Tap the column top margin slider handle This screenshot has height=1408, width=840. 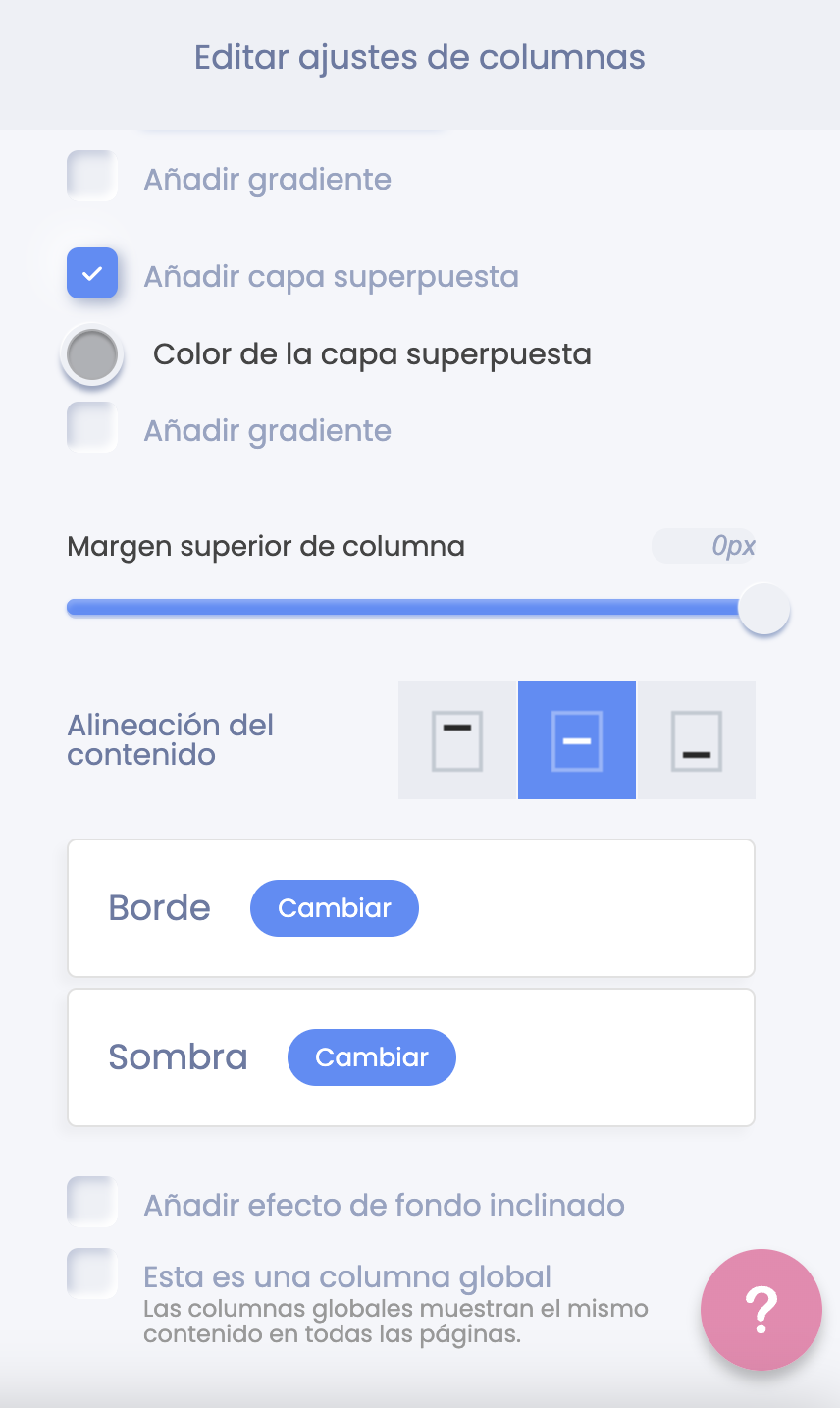coord(763,609)
